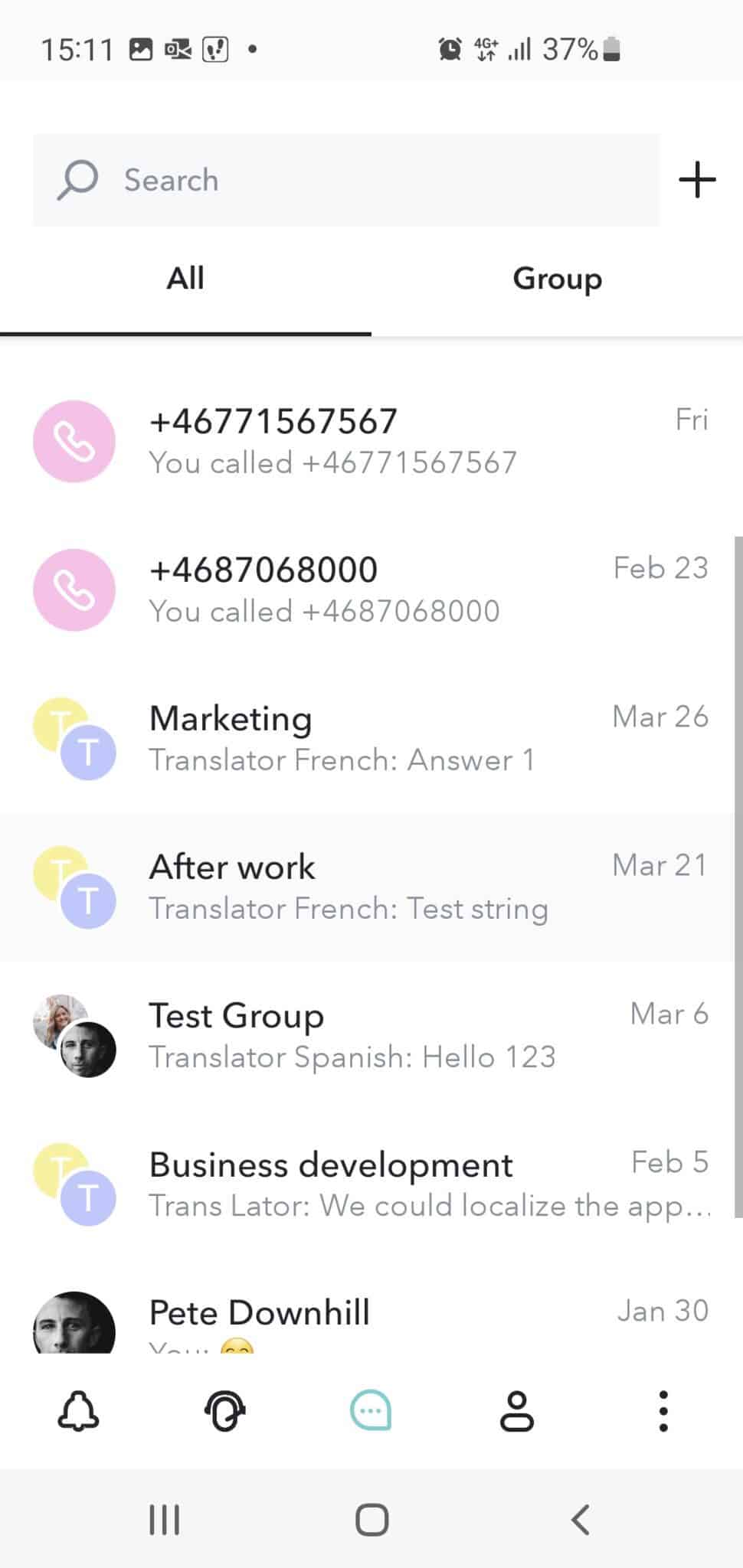Go back using the system back button

pos(580,1520)
